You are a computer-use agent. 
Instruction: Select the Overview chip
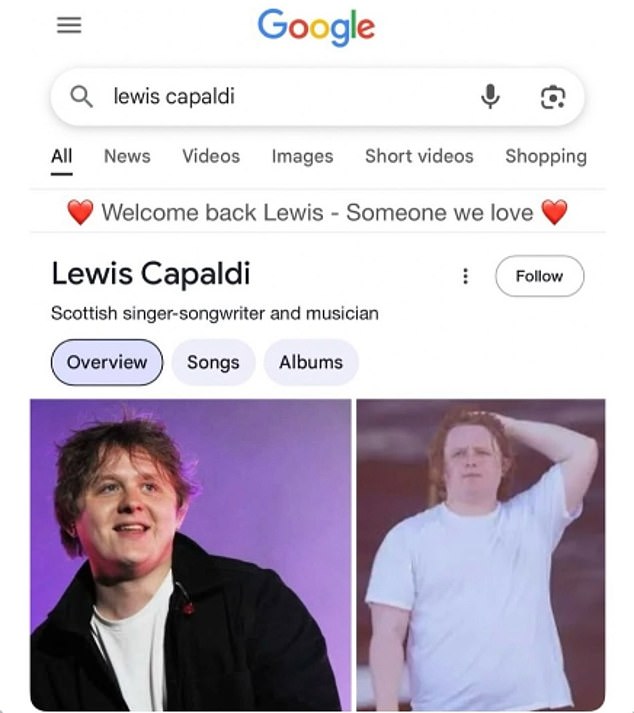tap(107, 362)
